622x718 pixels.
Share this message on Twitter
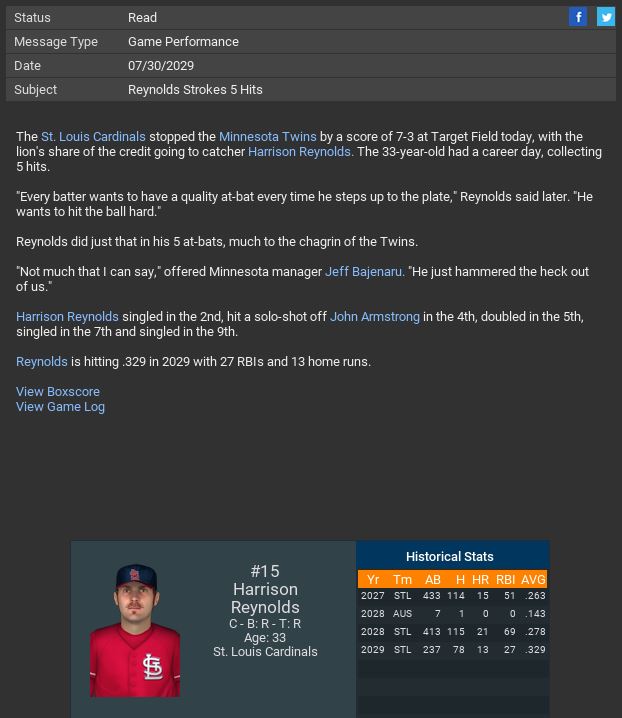tap(606, 17)
